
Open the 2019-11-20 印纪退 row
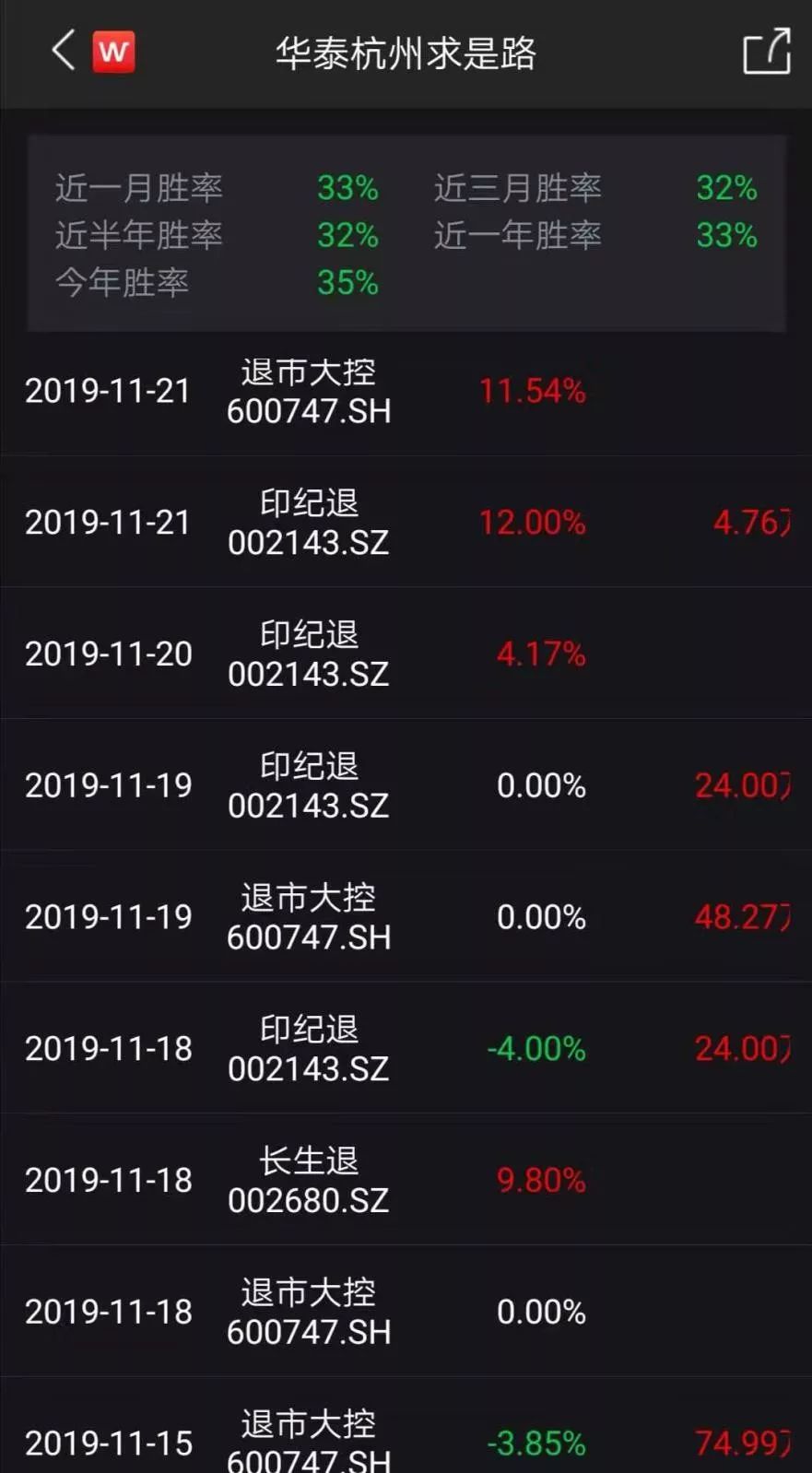406,654
